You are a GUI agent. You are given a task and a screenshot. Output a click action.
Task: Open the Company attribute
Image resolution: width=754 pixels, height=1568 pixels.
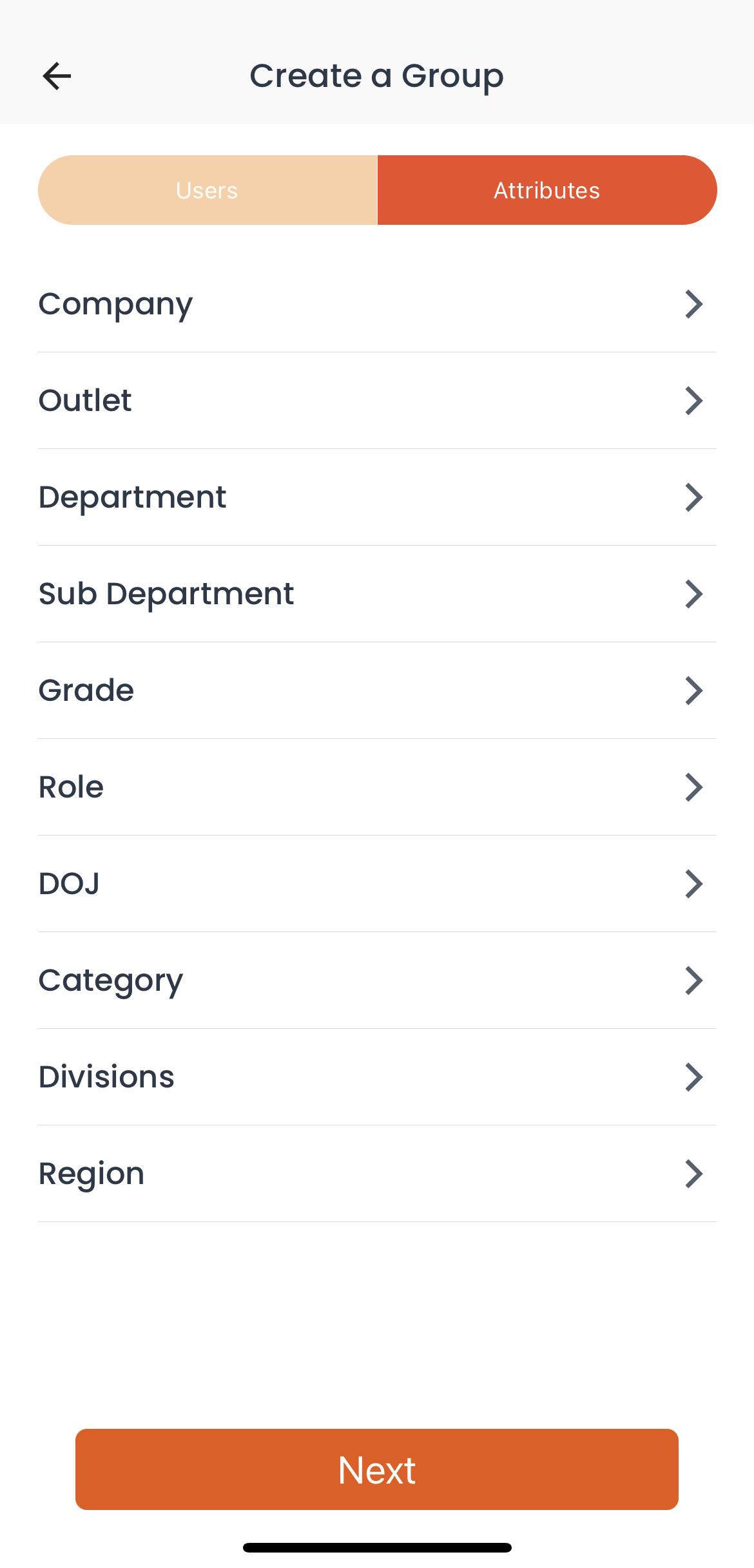(377, 304)
